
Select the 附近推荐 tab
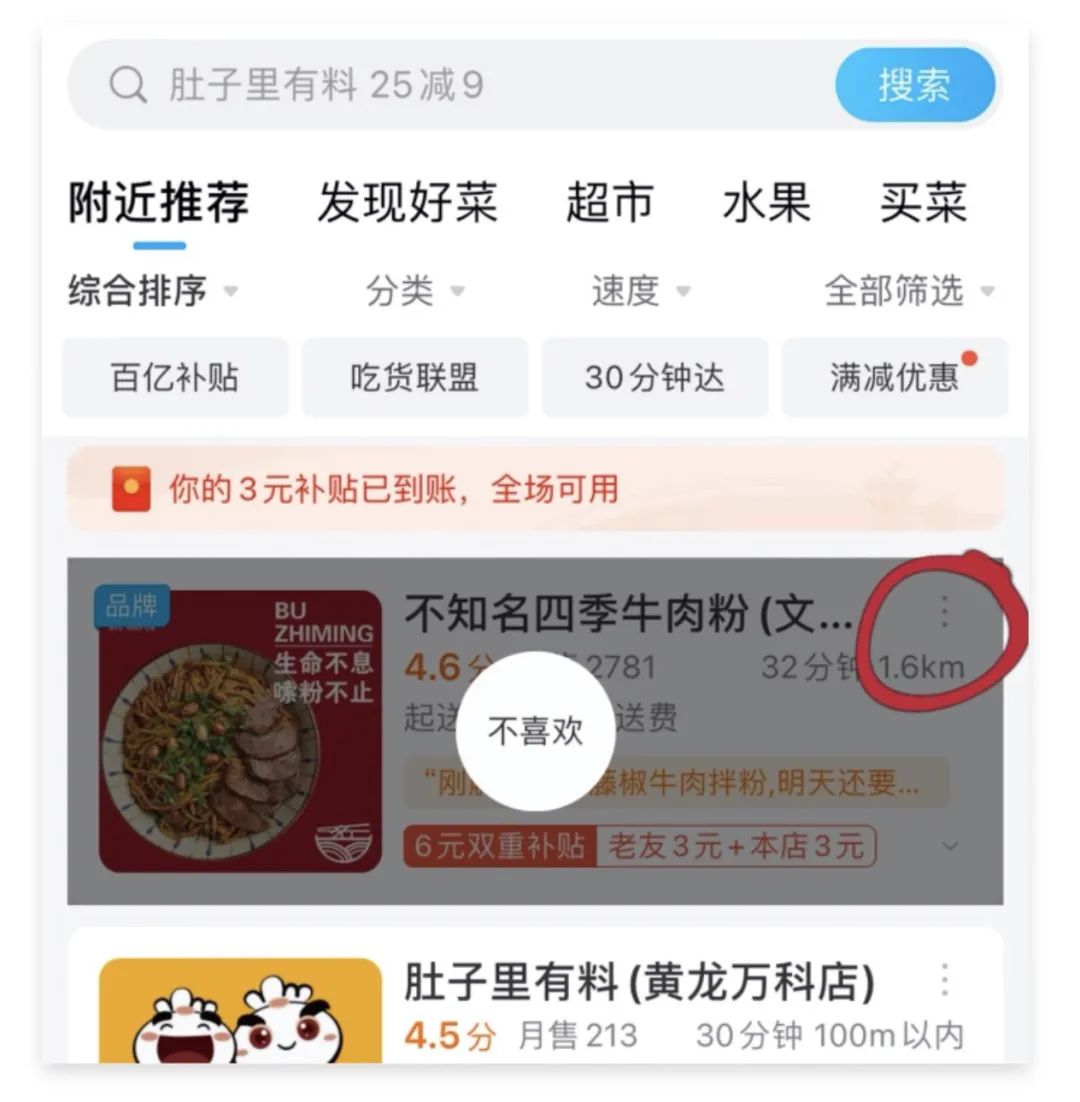[158, 202]
